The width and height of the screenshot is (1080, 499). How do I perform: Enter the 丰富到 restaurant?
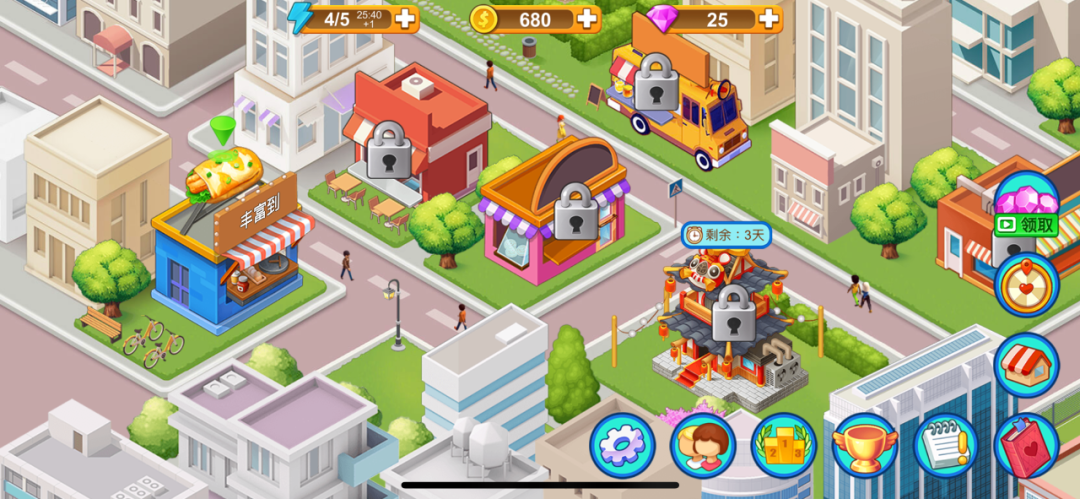[228, 255]
